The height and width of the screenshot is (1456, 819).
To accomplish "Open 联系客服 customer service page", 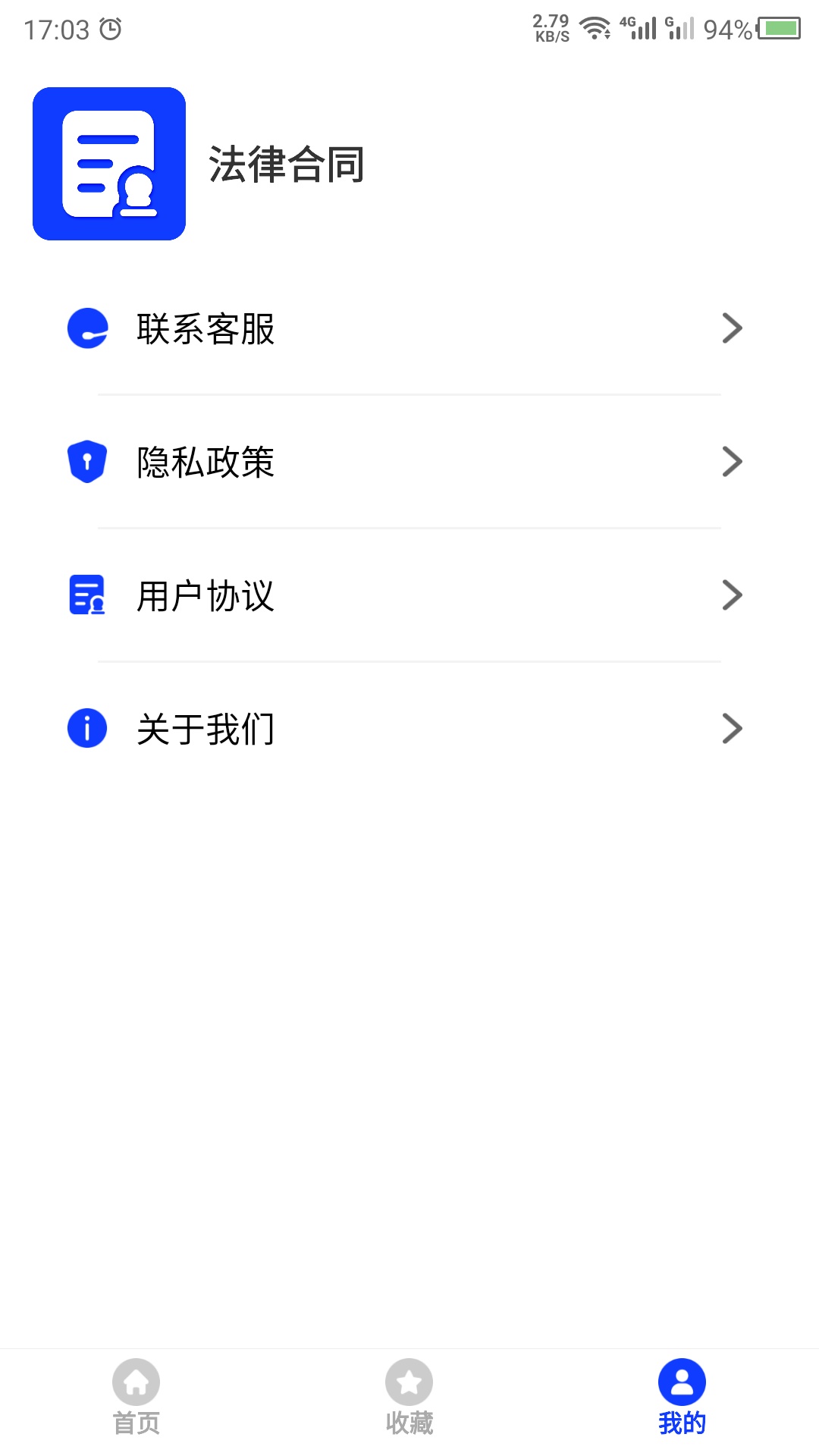I will (x=205, y=329).
